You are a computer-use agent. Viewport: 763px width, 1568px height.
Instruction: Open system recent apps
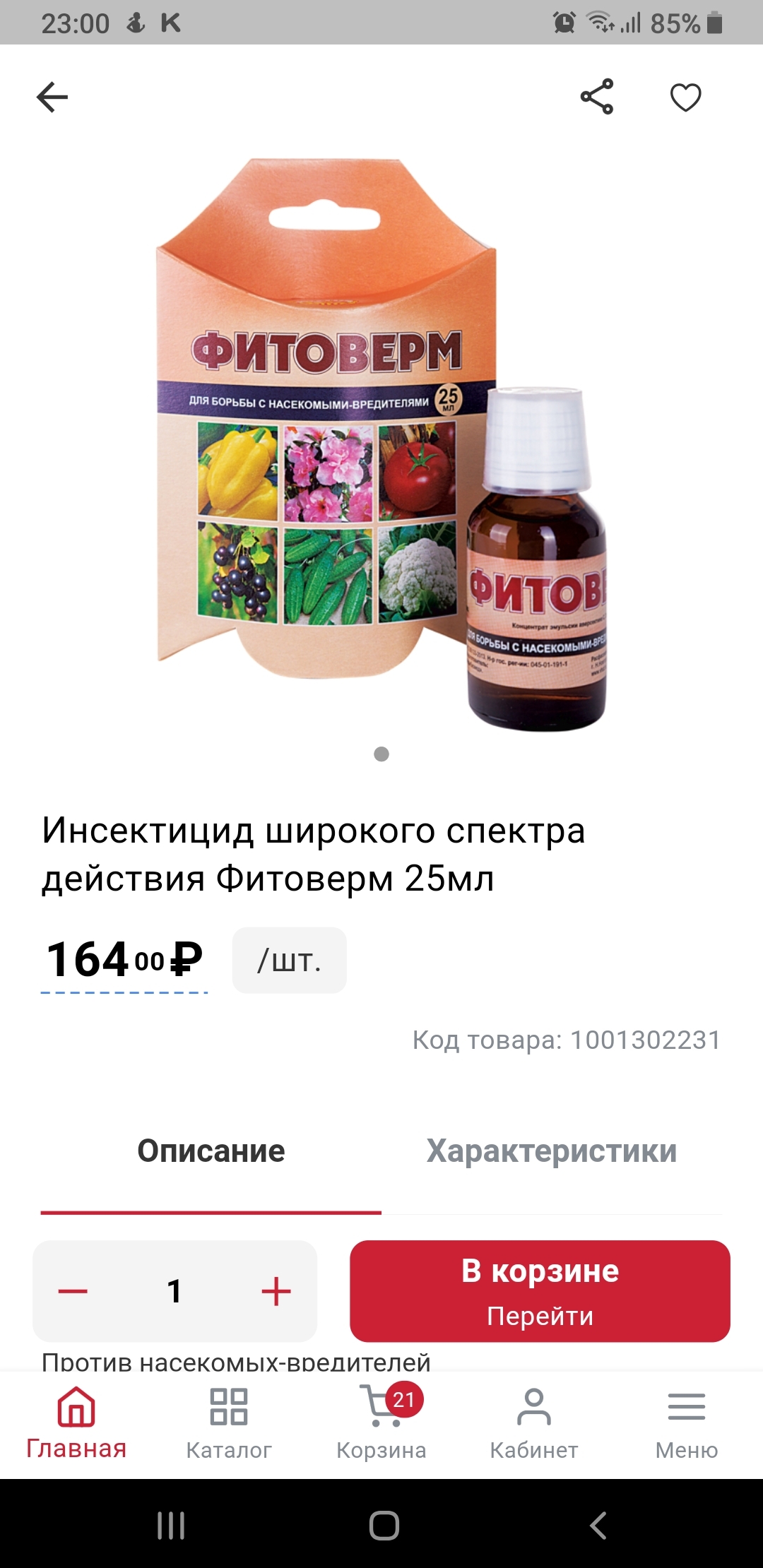point(171,1525)
